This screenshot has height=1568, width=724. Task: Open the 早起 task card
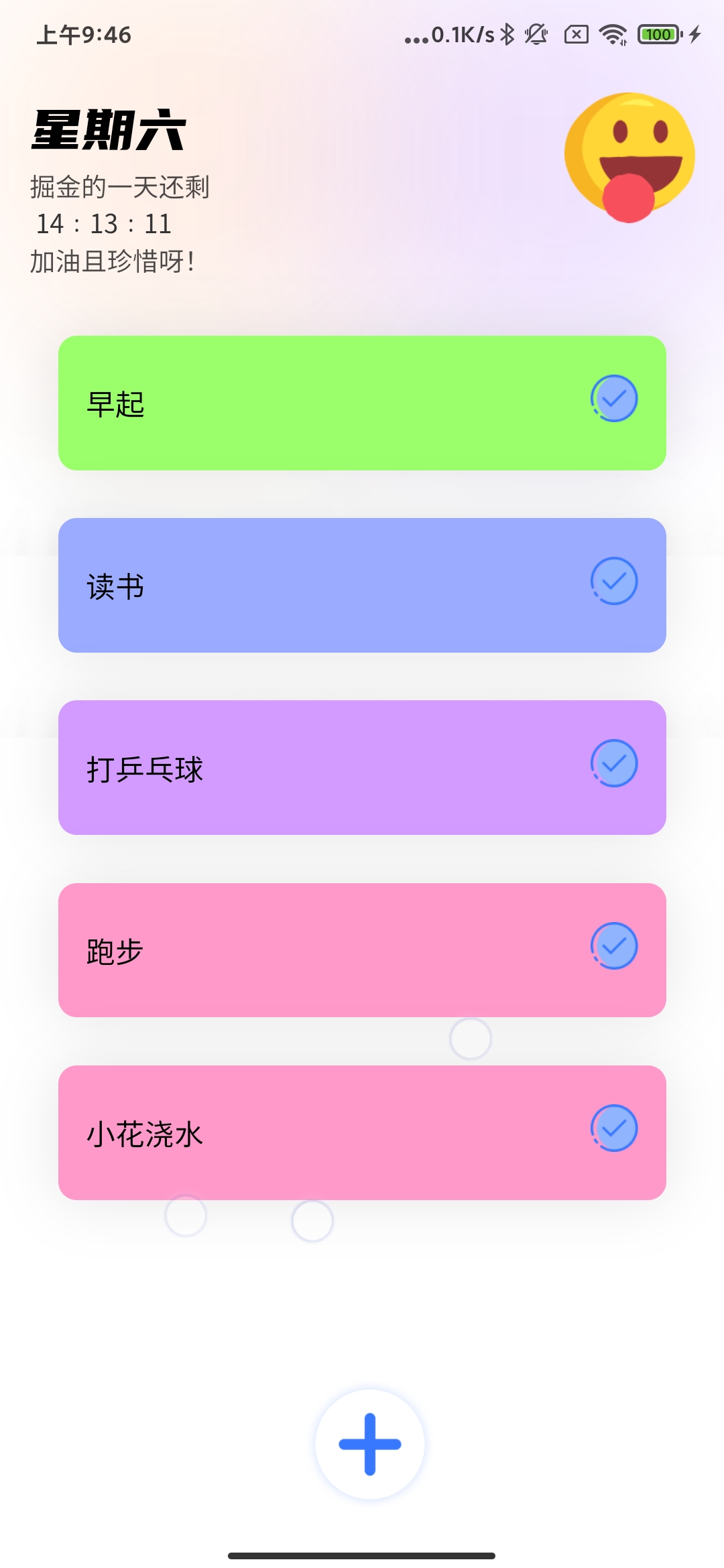click(322, 403)
